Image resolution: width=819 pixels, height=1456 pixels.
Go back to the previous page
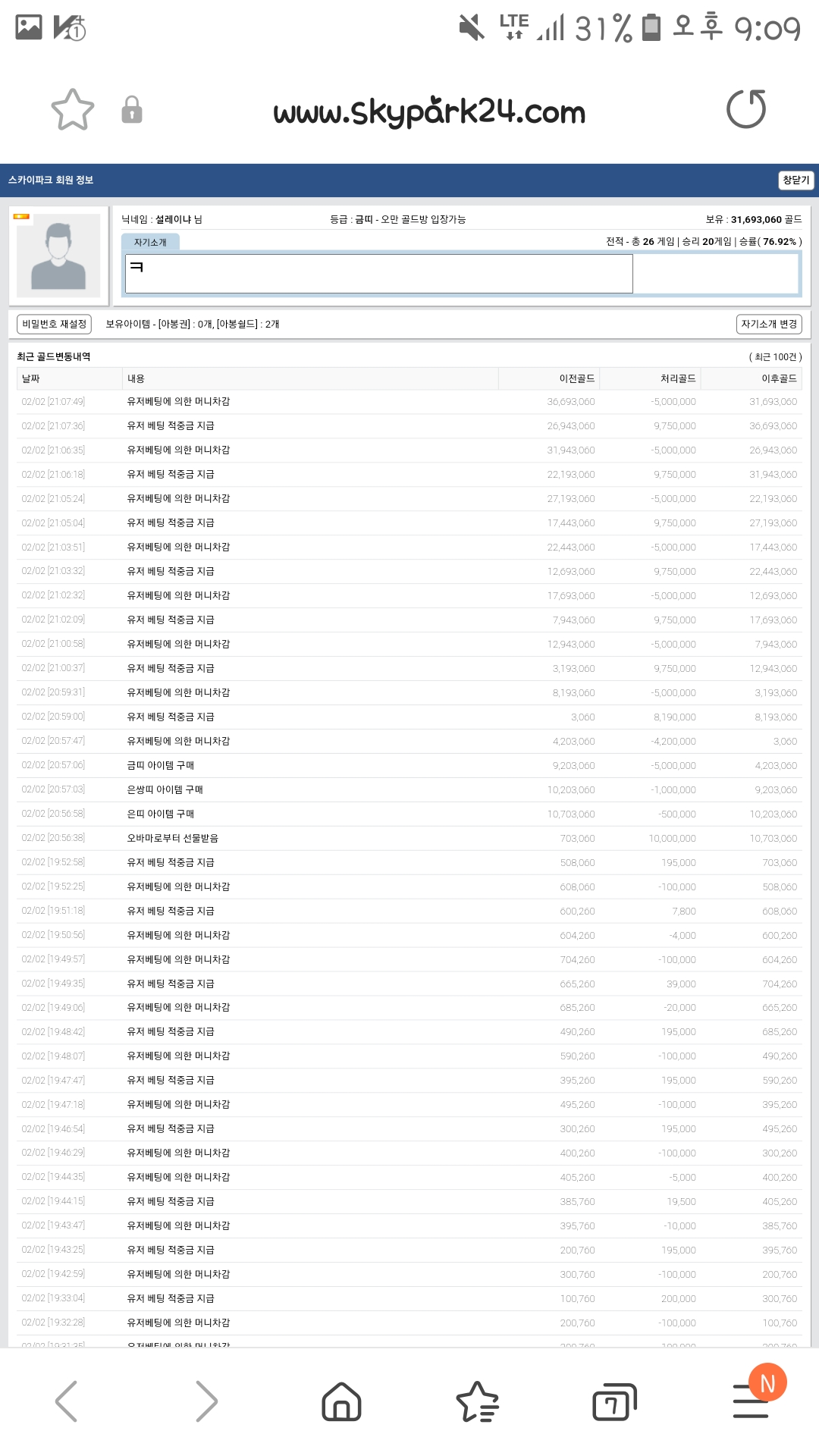(x=67, y=1401)
